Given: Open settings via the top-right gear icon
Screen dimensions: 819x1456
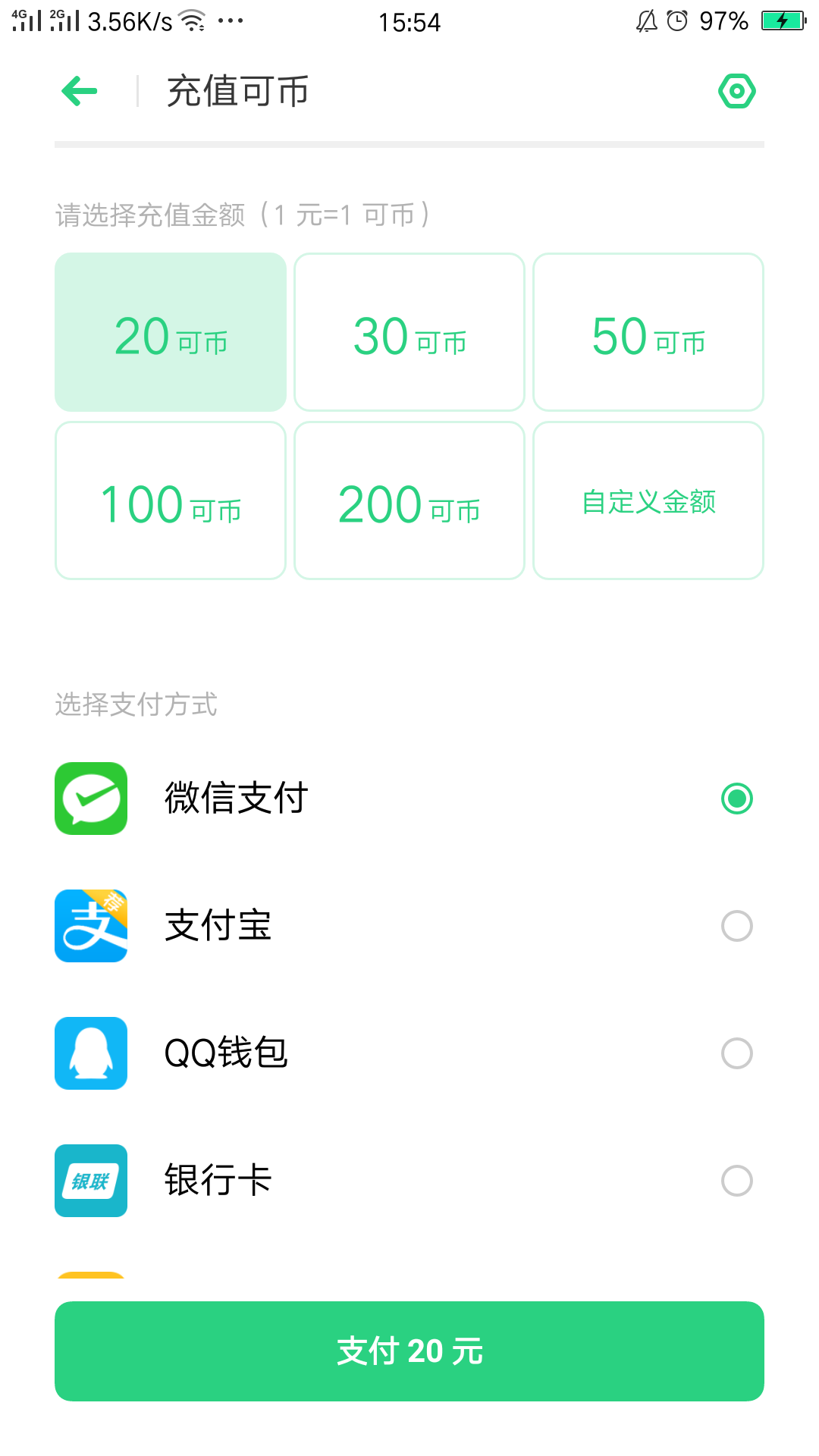Looking at the screenshot, I should point(736,89).
